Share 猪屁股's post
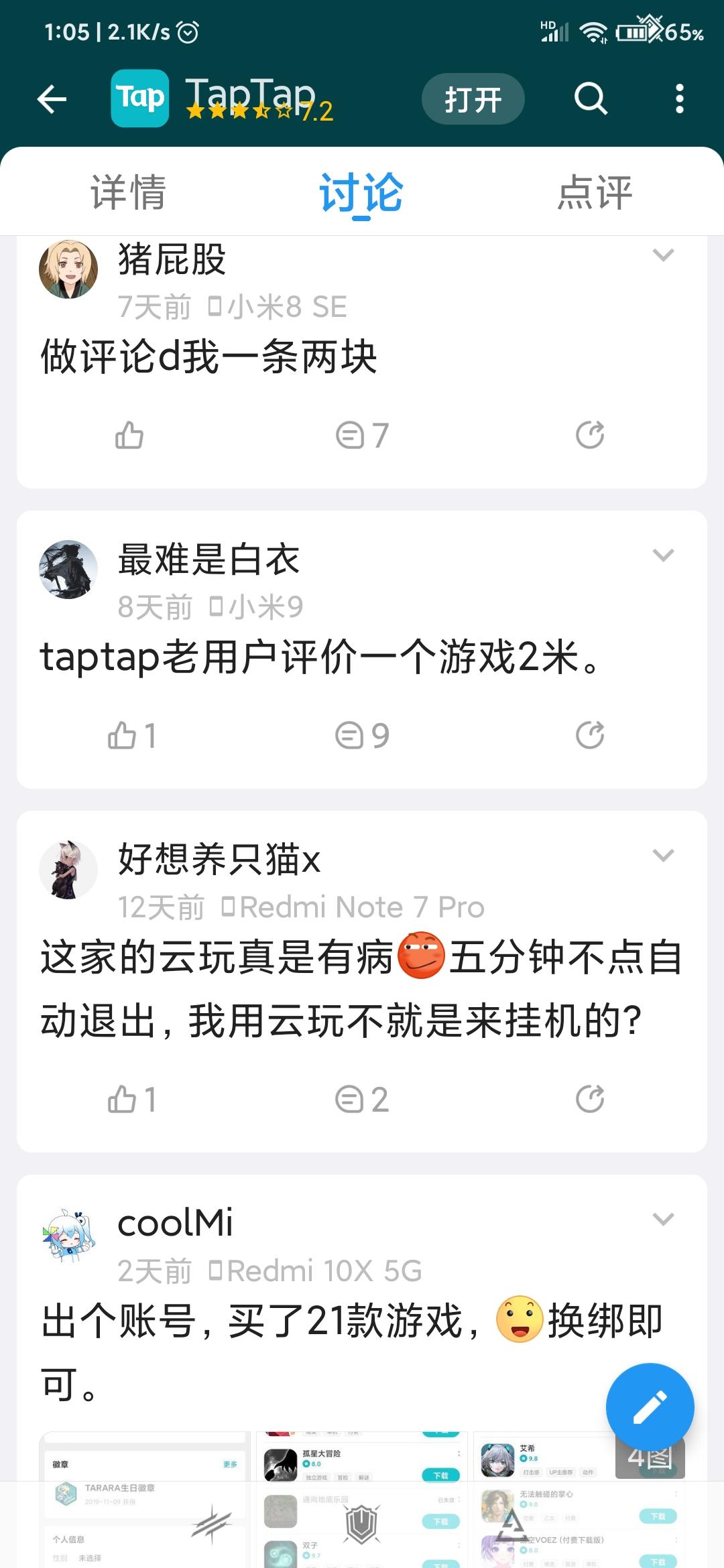This screenshot has height=1568, width=724. (590, 435)
